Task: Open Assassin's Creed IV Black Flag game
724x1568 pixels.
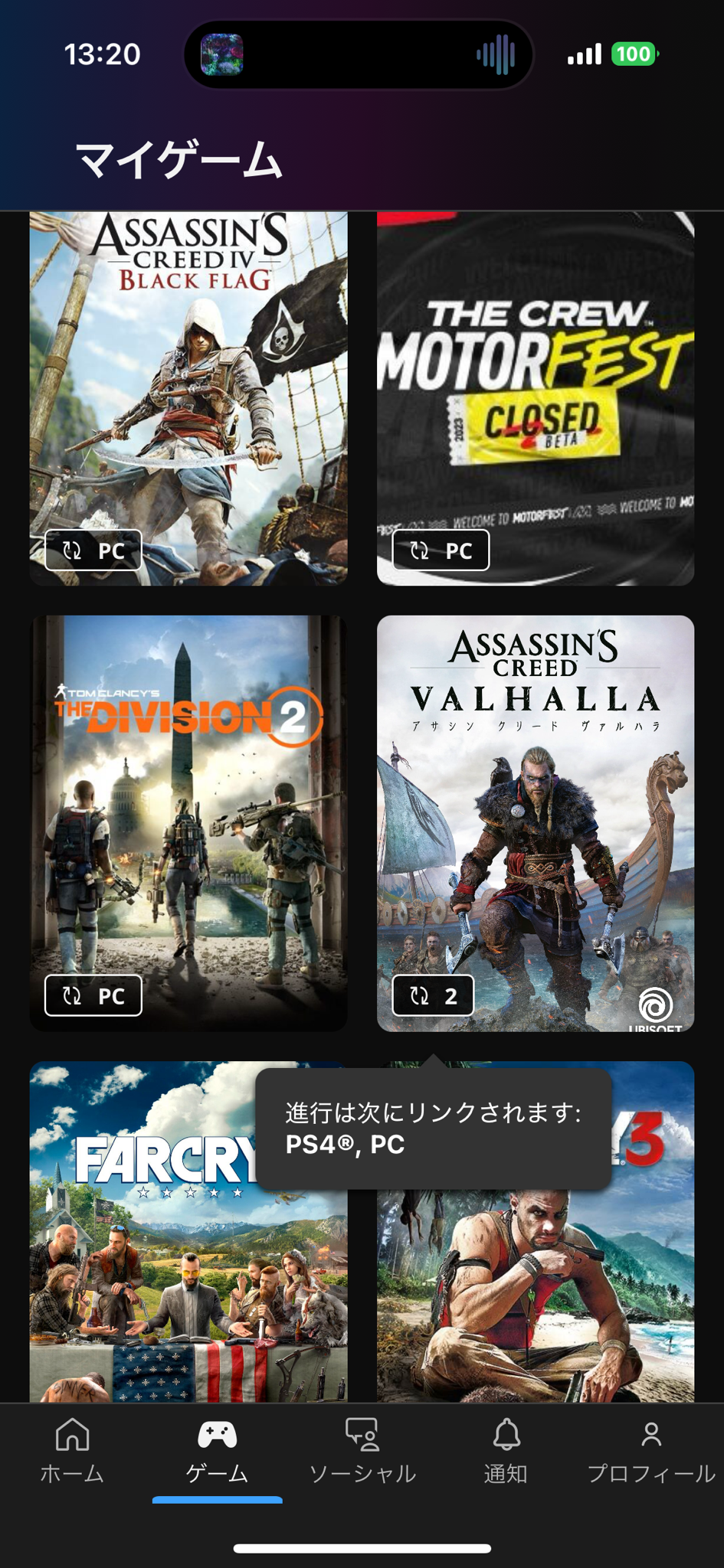Action: pyautogui.click(x=188, y=398)
